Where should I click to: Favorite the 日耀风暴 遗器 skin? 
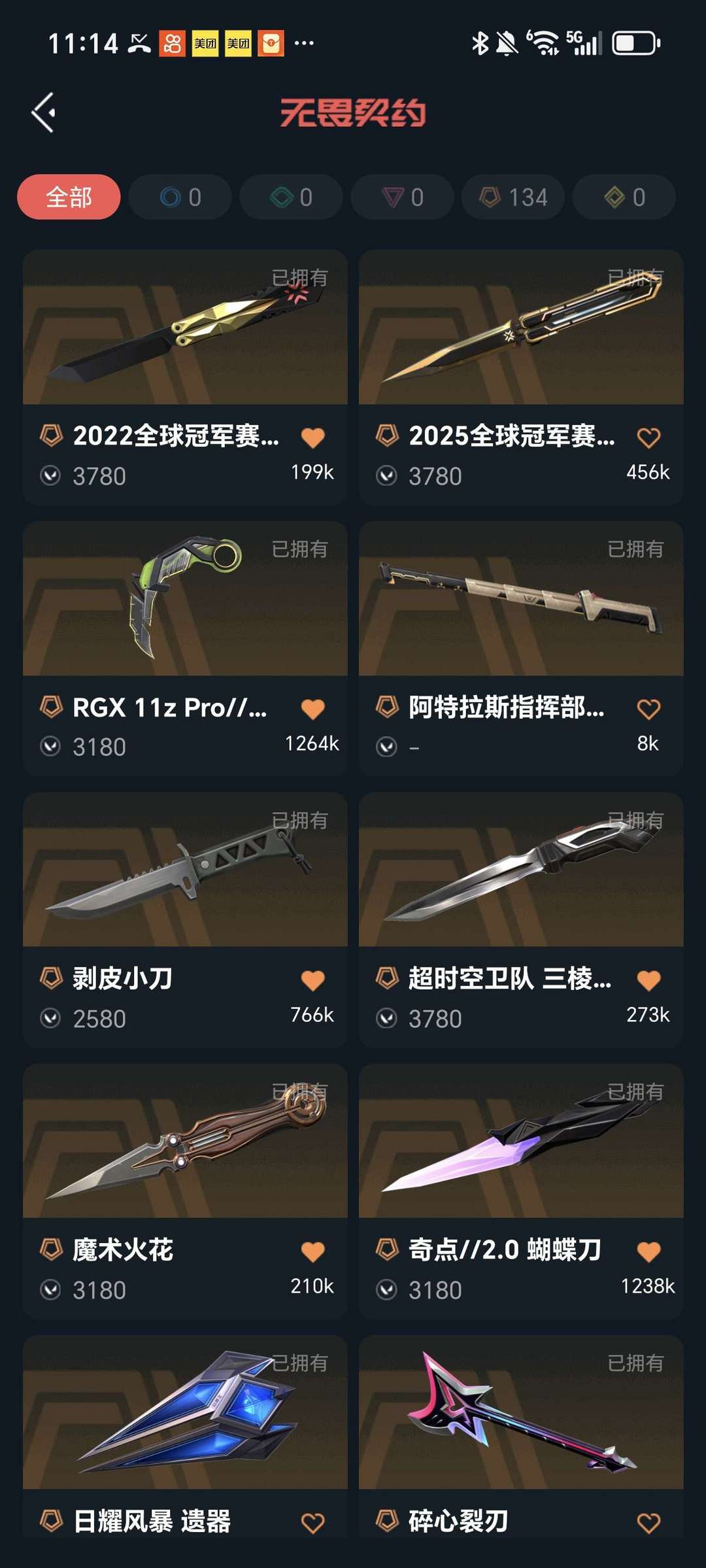(312, 1523)
